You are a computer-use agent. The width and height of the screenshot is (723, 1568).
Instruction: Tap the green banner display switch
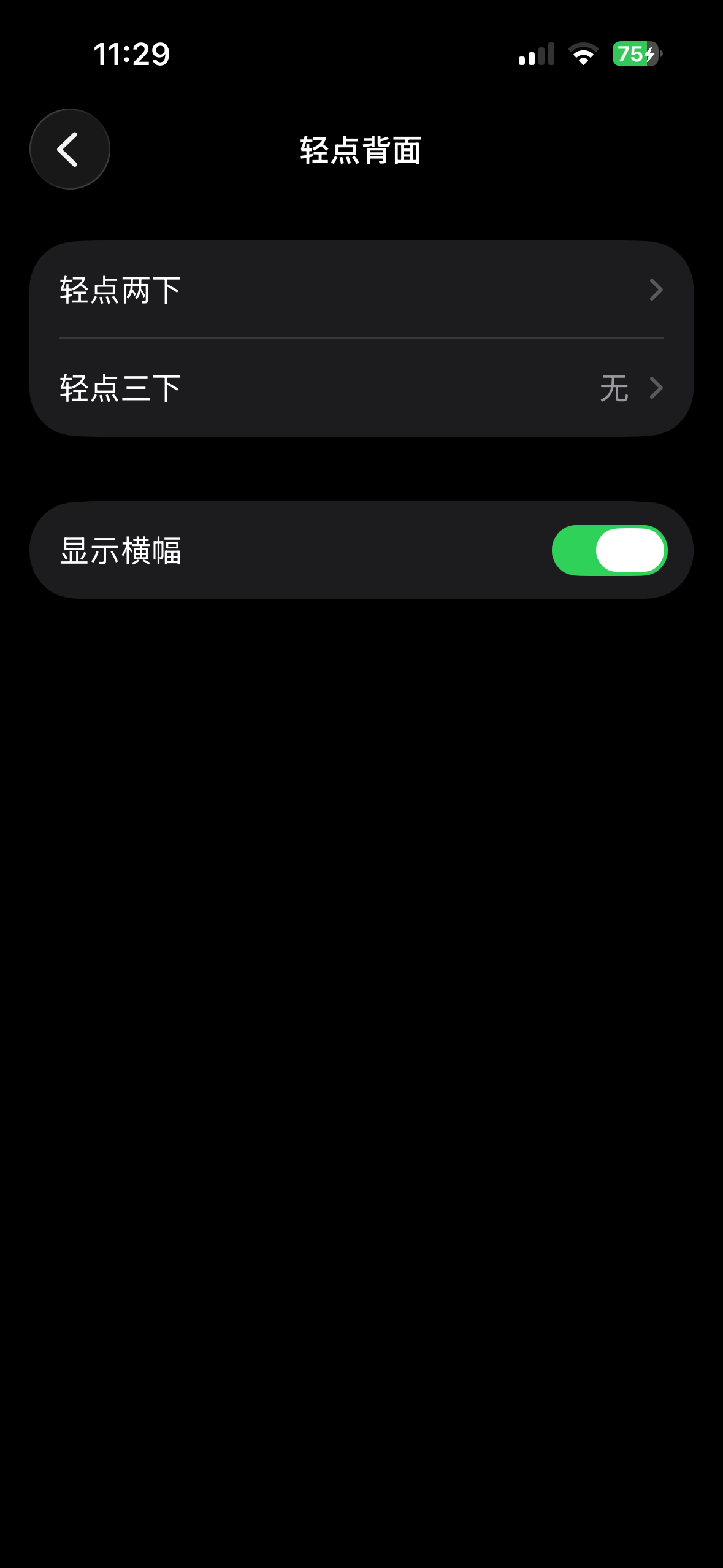610,550
